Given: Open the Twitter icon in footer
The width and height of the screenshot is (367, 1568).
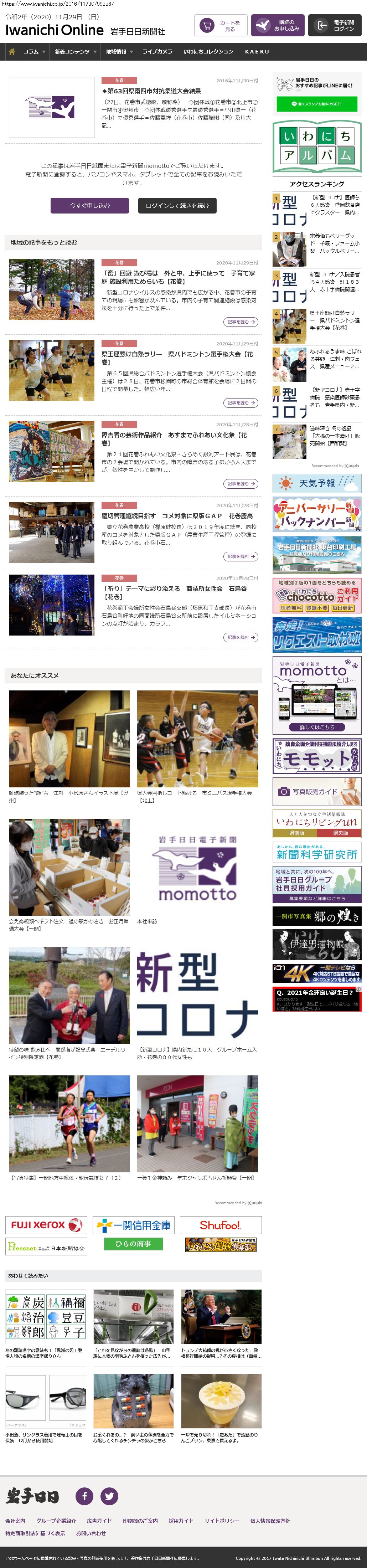Looking at the screenshot, I should pos(109,1496).
